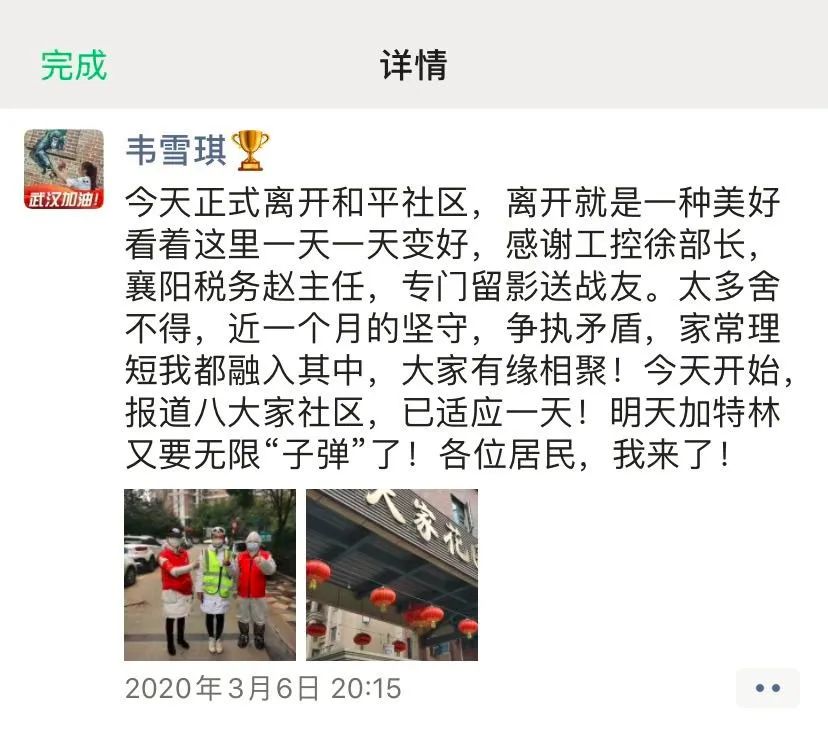Open the like and comment menu
Screen dimensions: 828x748
[x=767, y=688]
